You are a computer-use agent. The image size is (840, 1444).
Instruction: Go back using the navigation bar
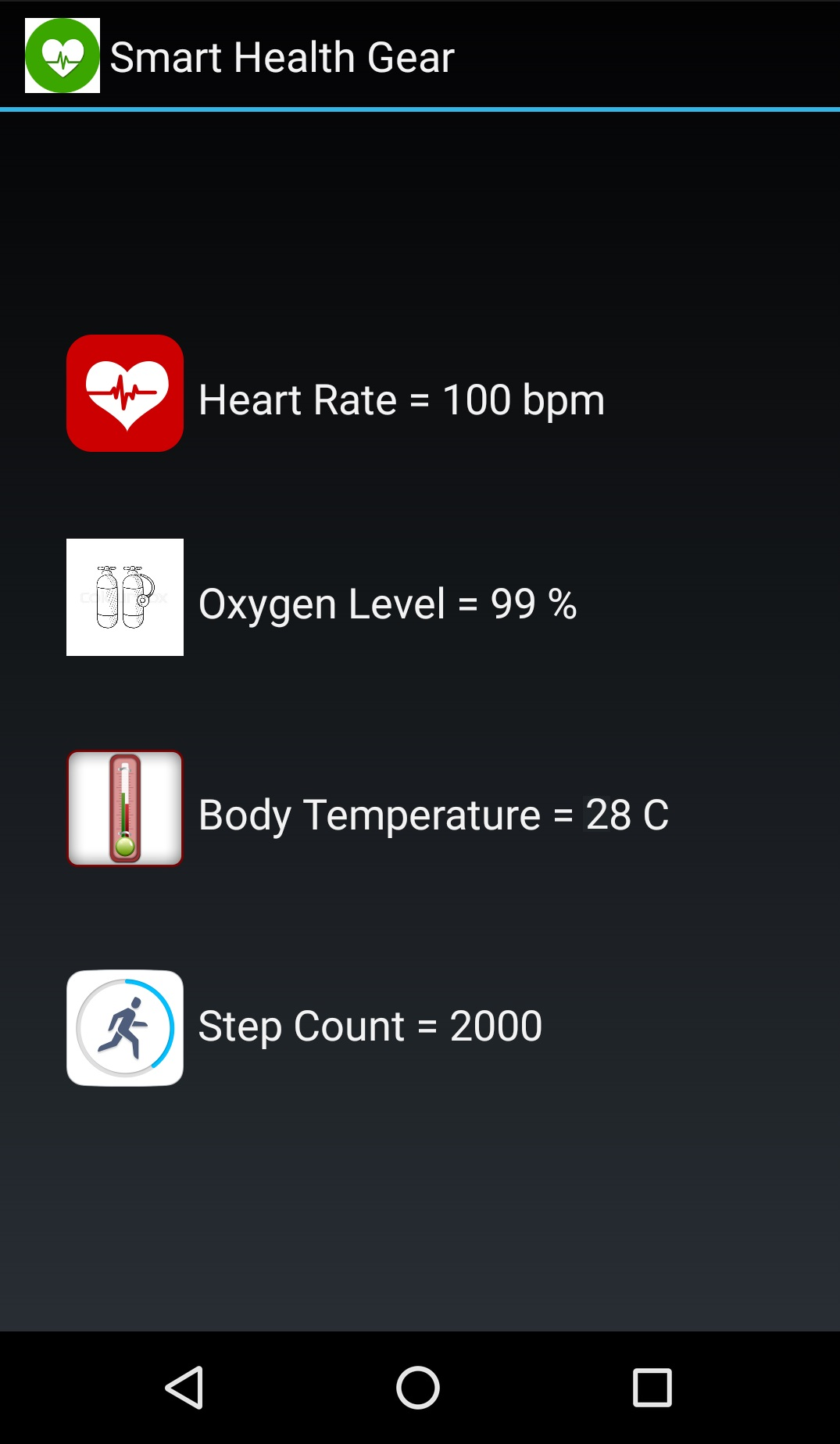(x=184, y=1388)
